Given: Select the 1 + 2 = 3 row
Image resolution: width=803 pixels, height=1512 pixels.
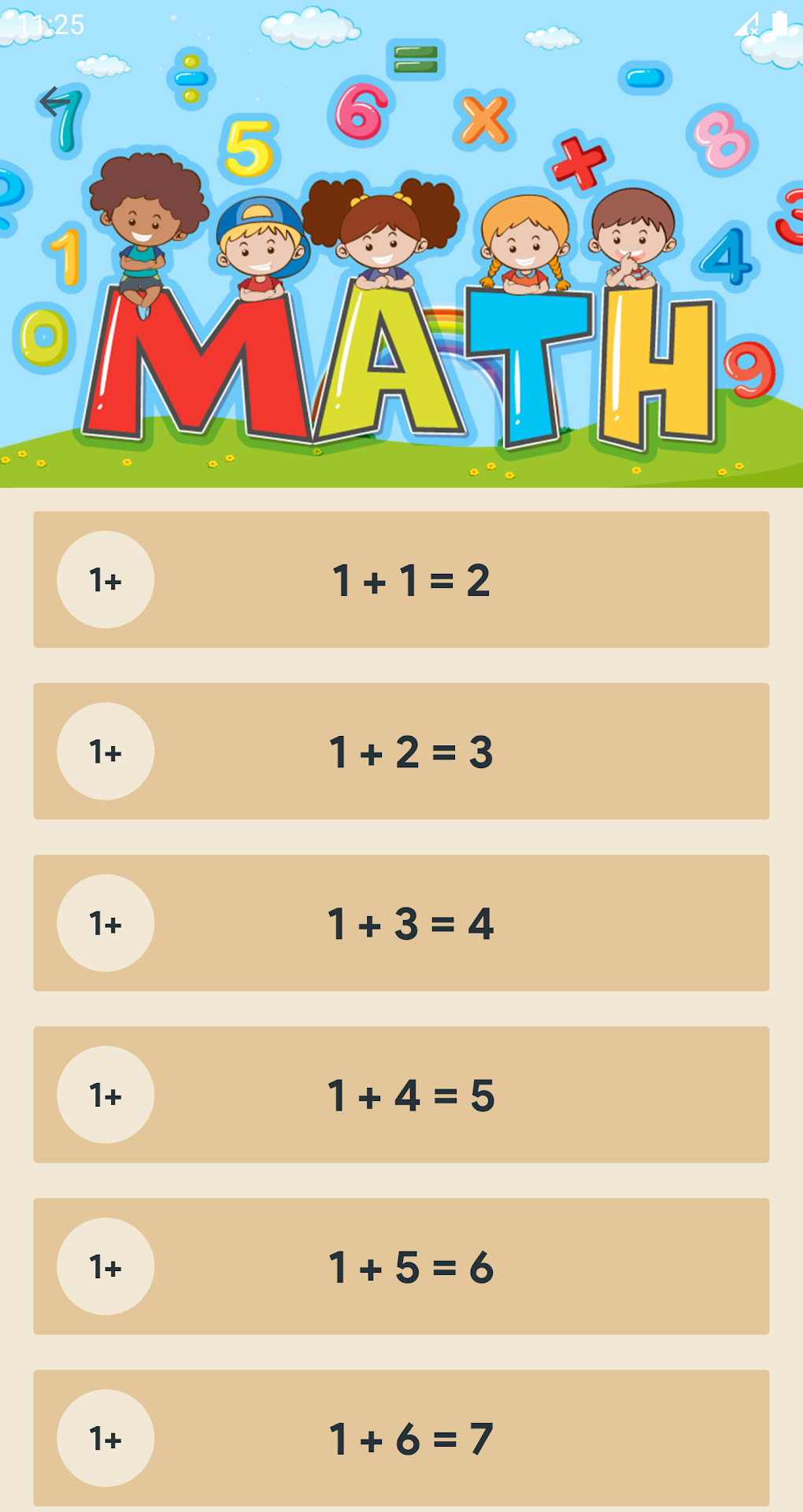Looking at the screenshot, I should [401, 751].
